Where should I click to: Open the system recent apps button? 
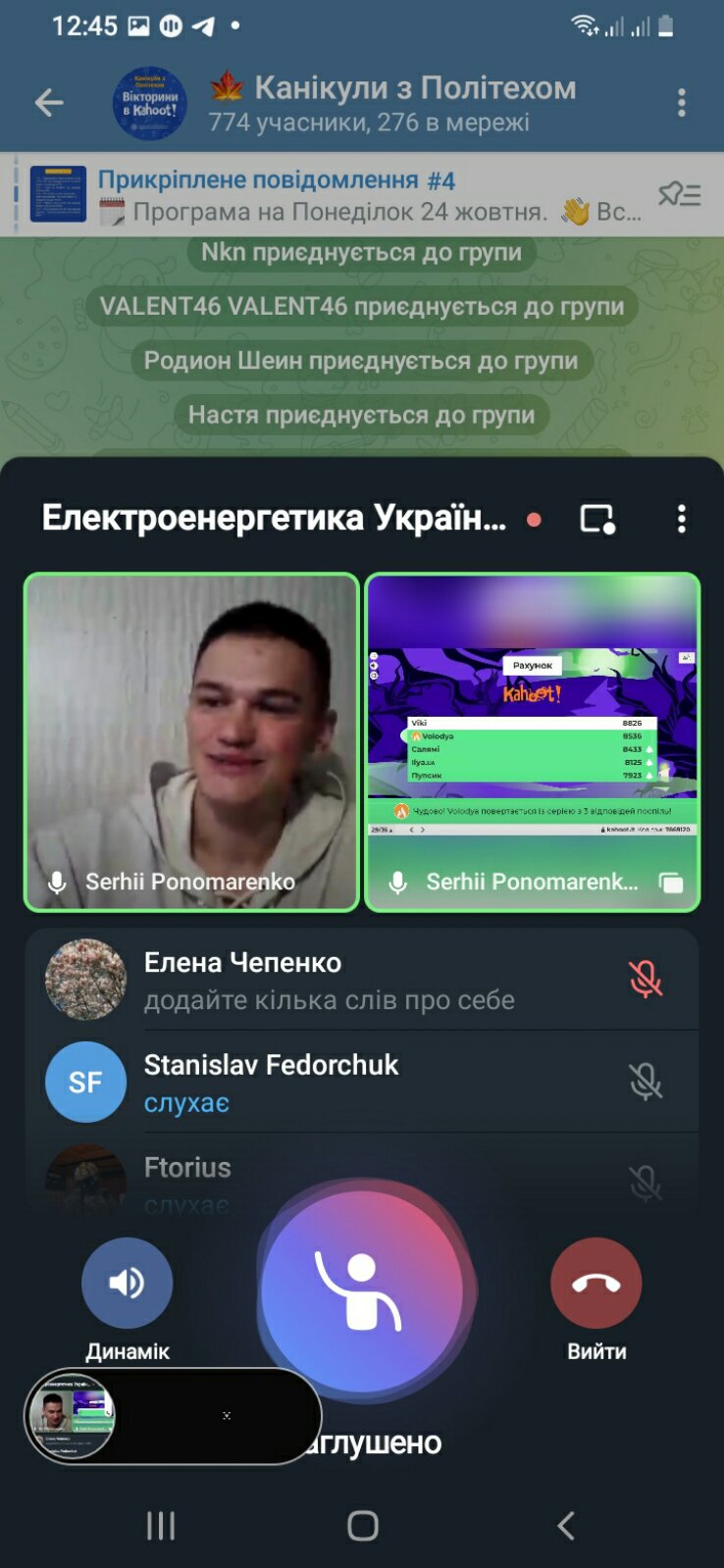160,1525
